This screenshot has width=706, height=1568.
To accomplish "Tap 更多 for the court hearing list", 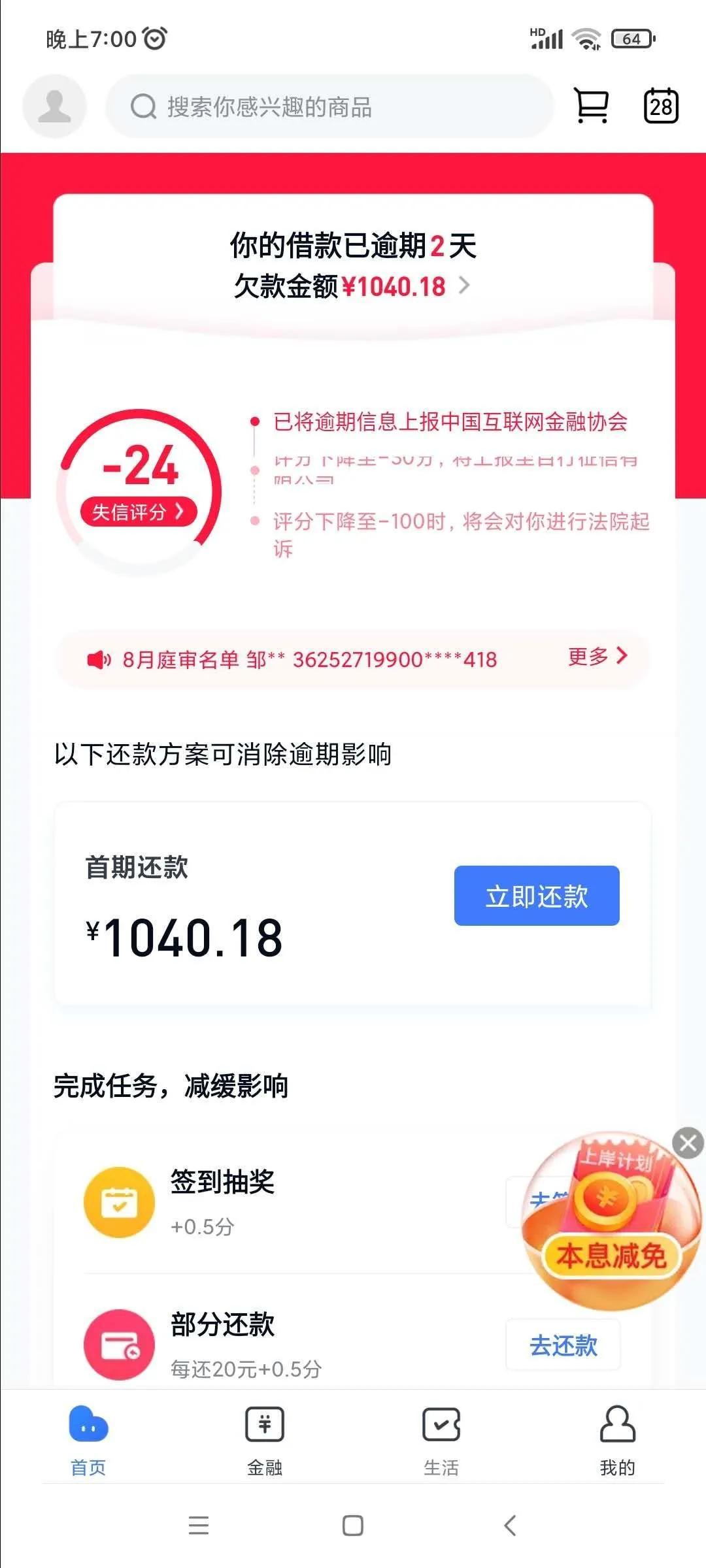I will [x=597, y=657].
